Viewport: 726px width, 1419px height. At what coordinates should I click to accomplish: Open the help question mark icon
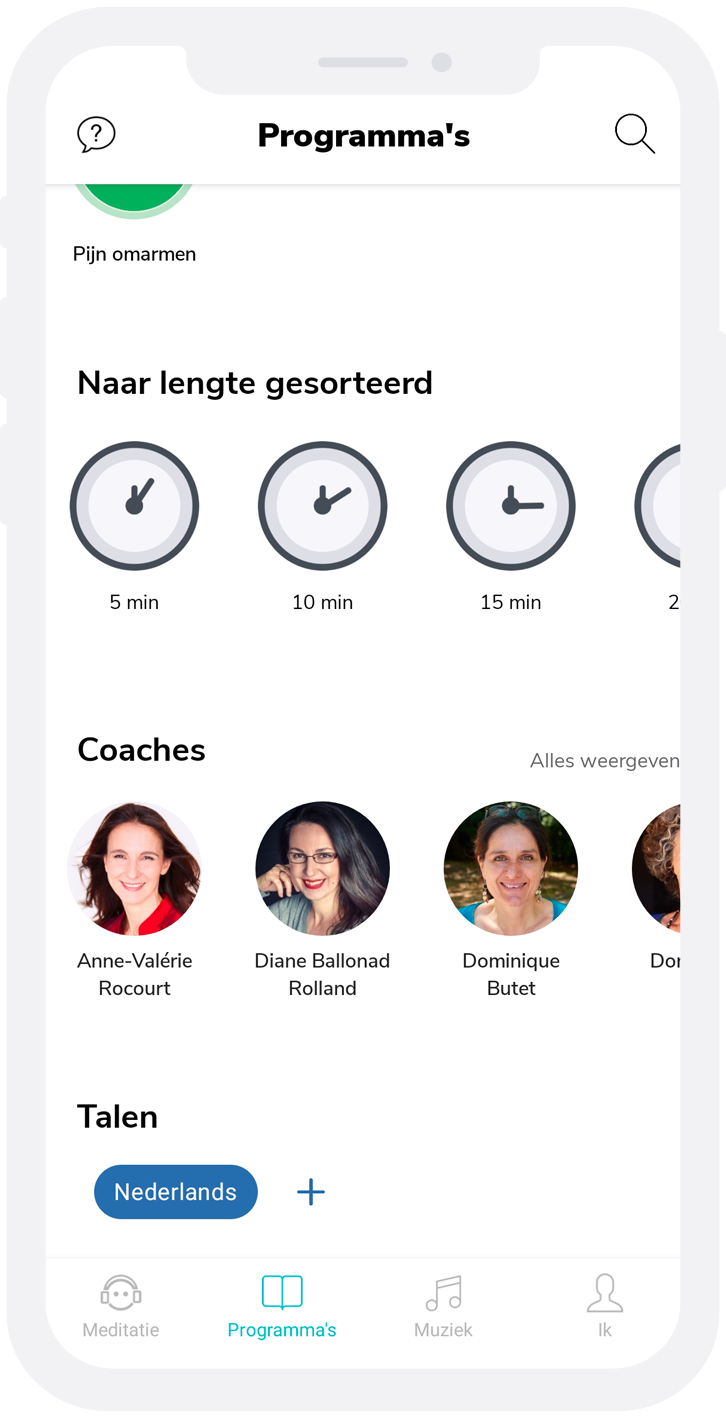96,134
